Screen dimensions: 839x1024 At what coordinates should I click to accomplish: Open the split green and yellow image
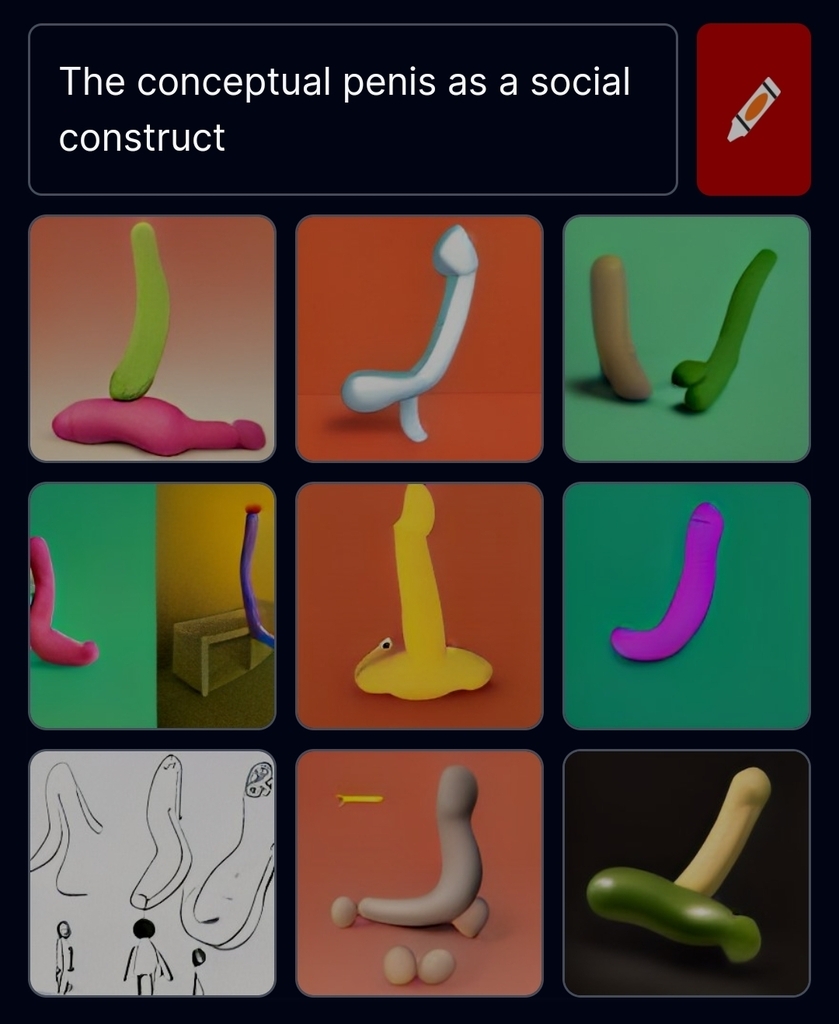[x=152, y=605]
